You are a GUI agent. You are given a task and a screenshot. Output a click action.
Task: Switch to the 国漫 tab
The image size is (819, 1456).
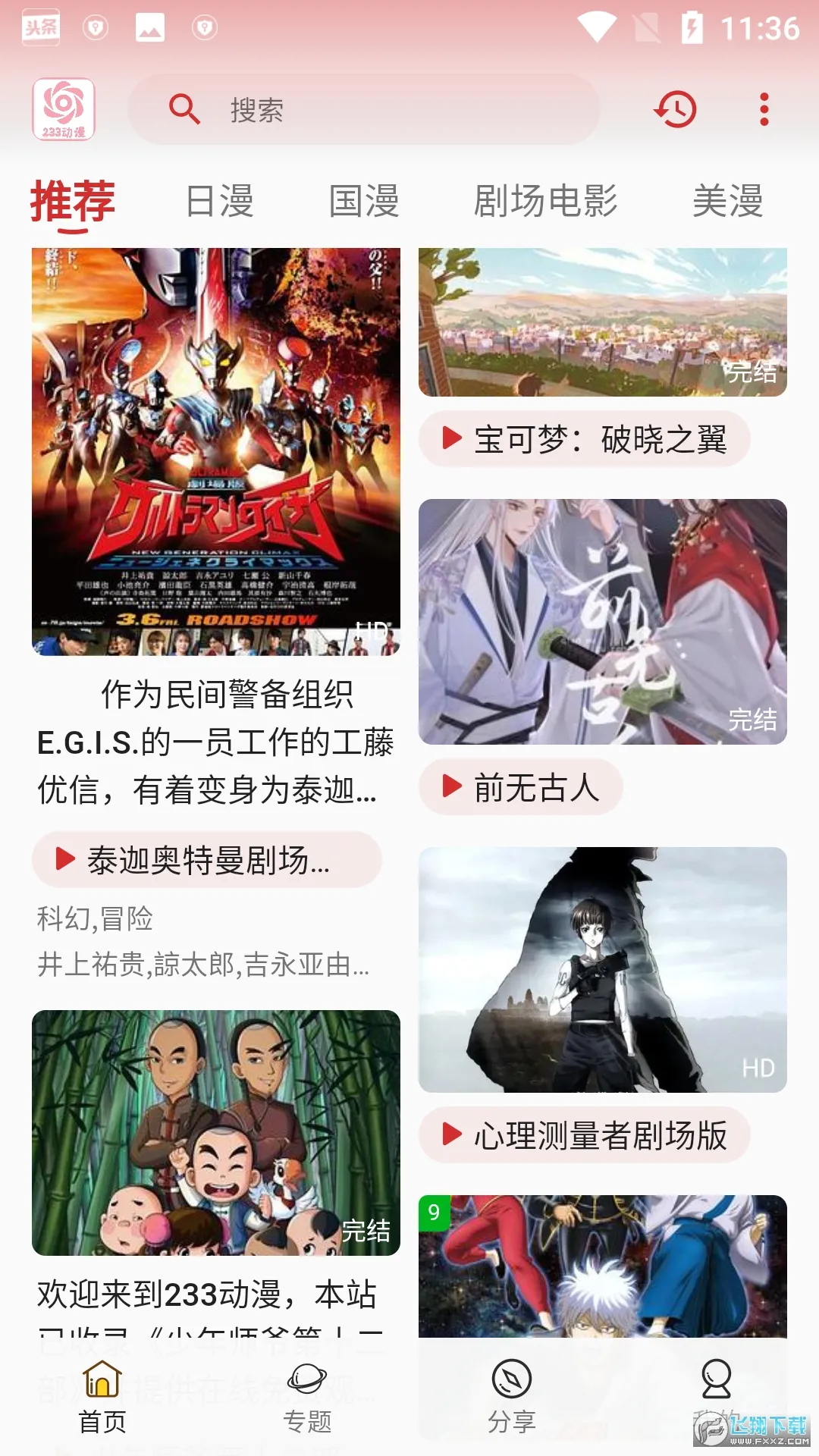tap(364, 201)
